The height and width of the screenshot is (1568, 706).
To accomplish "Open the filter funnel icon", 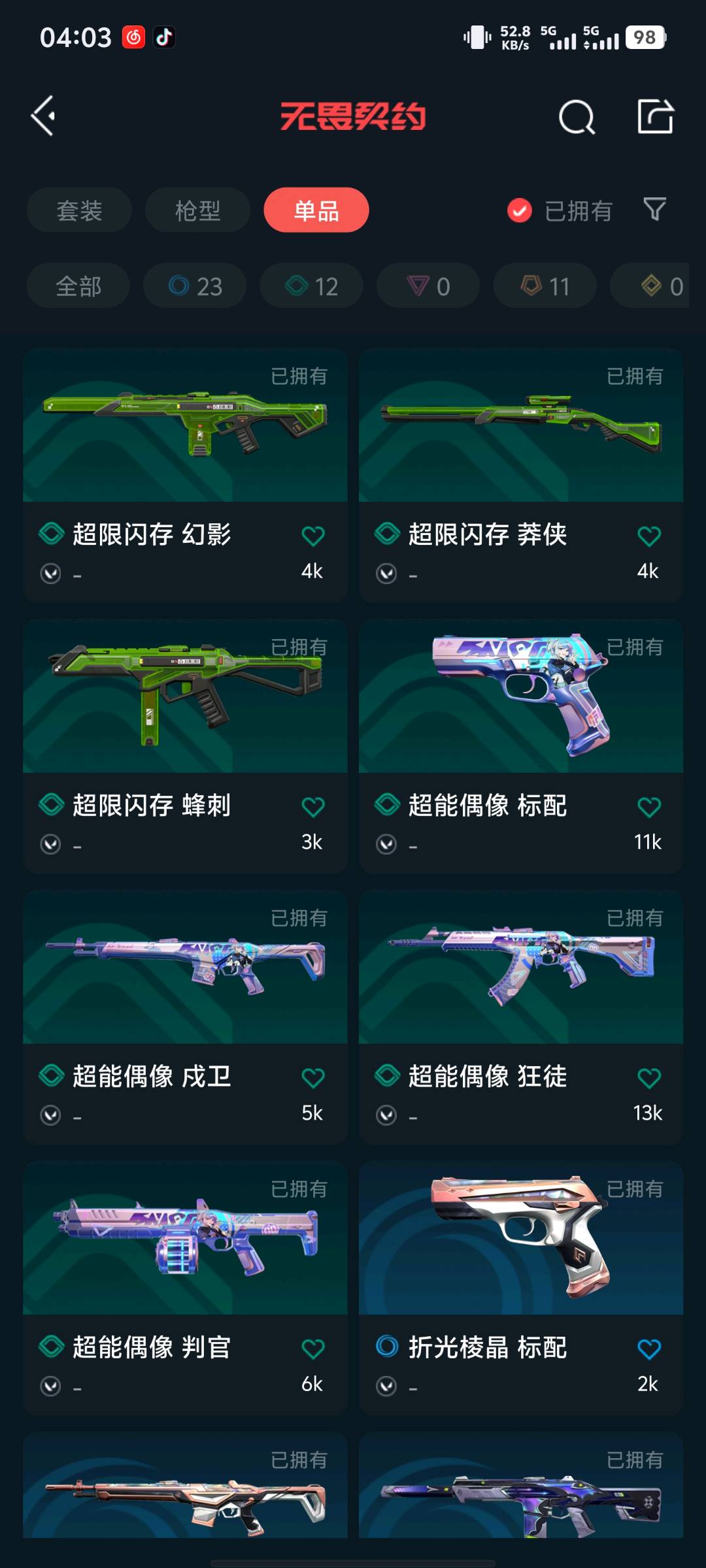I will coord(654,210).
